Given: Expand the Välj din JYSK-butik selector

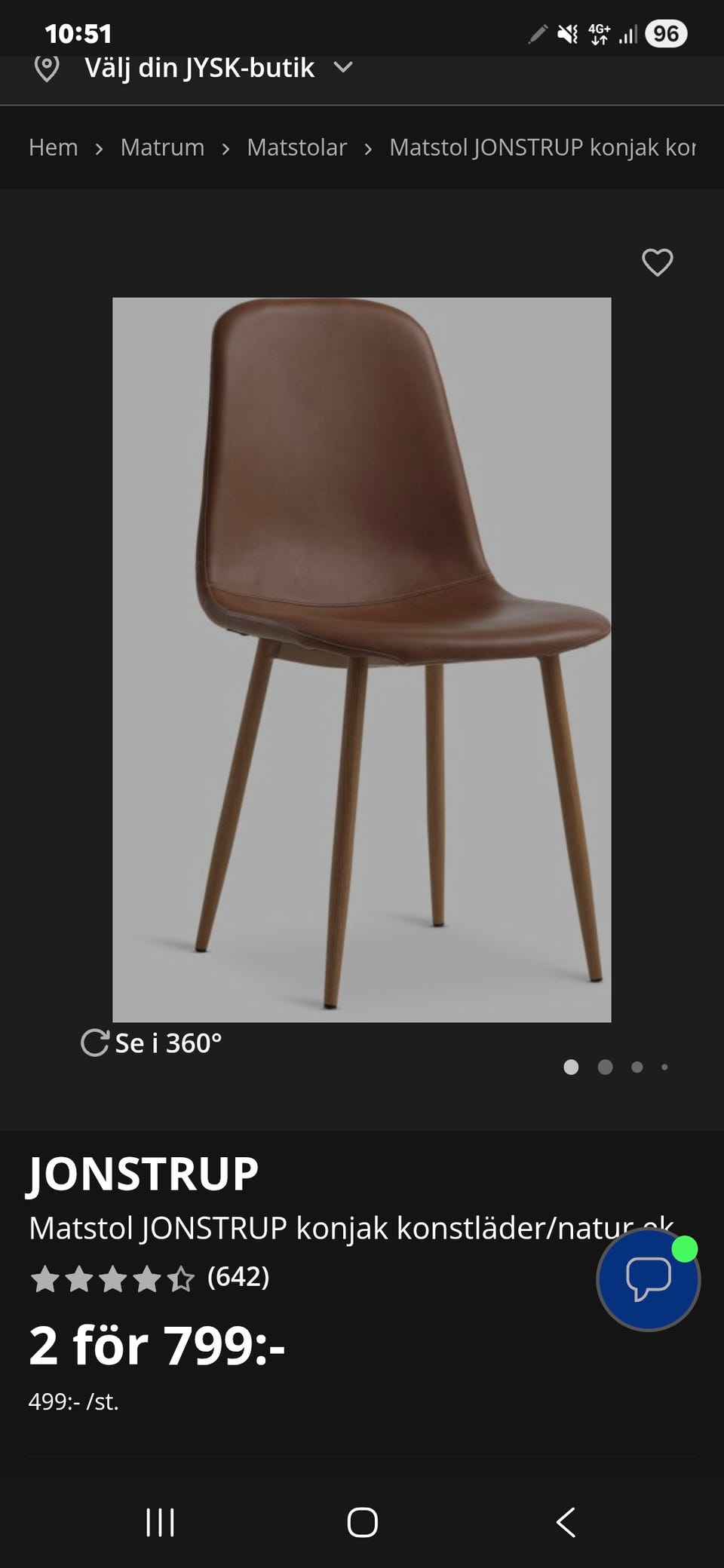Looking at the screenshot, I should [200, 68].
